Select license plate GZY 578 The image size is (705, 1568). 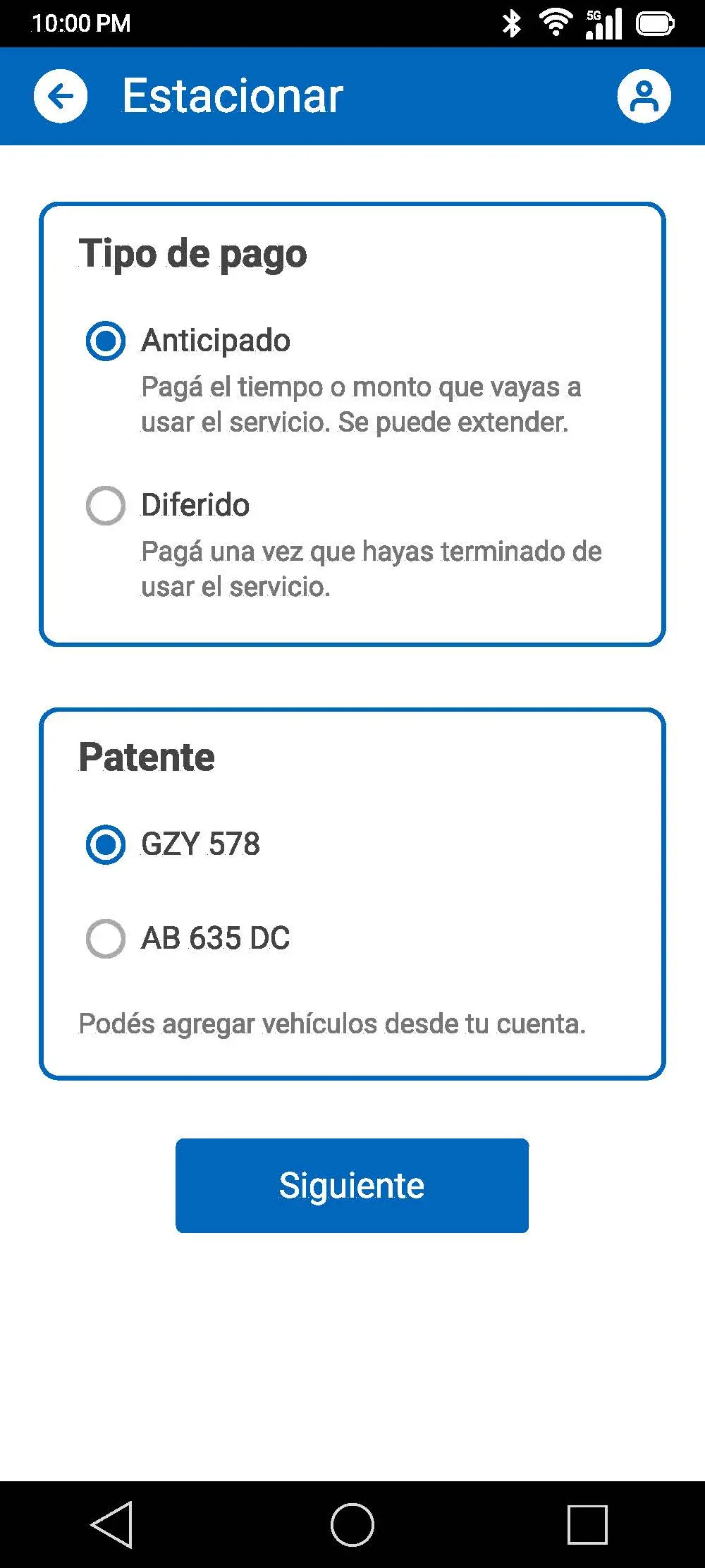click(106, 844)
